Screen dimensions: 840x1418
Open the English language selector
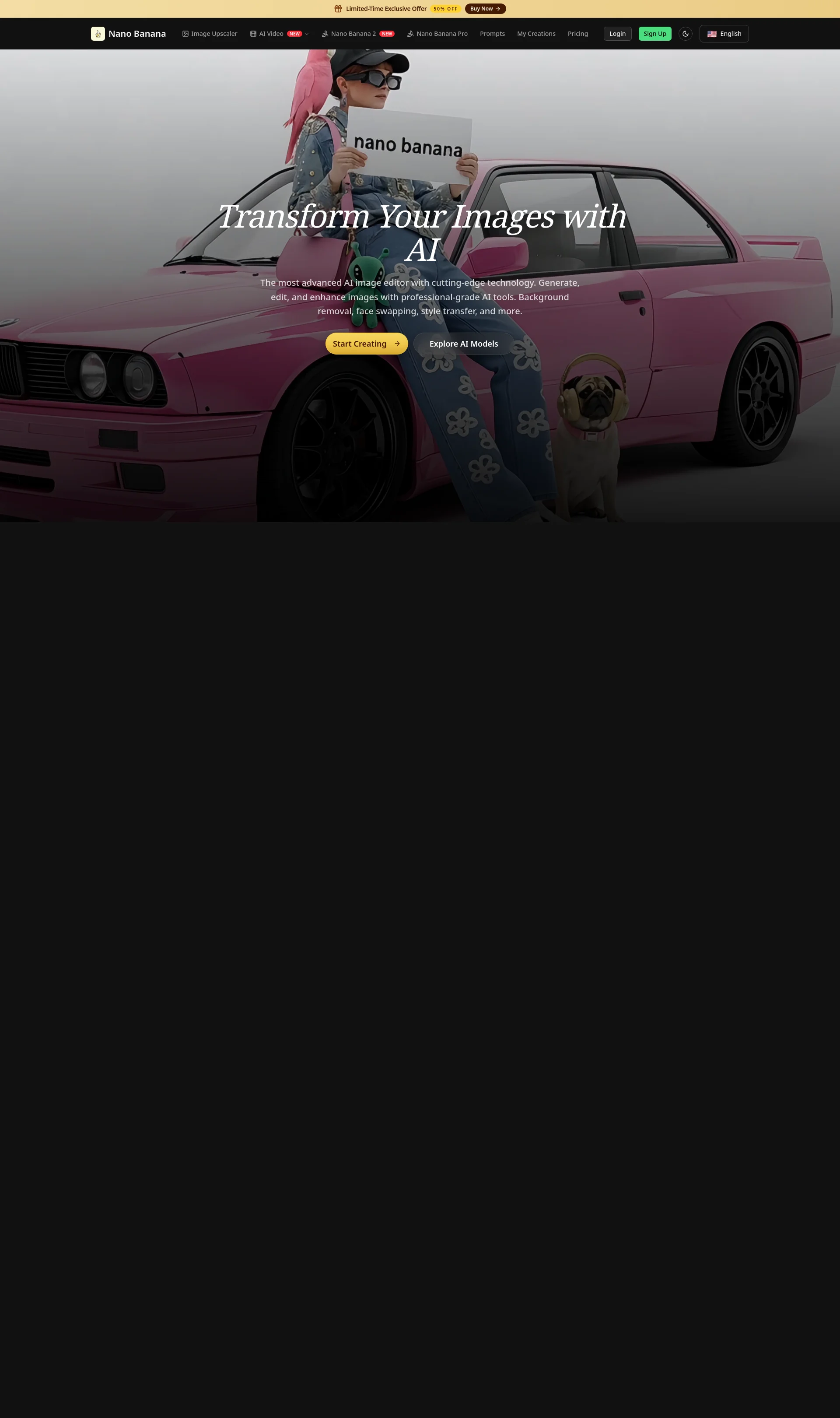[x=723, y=34]
